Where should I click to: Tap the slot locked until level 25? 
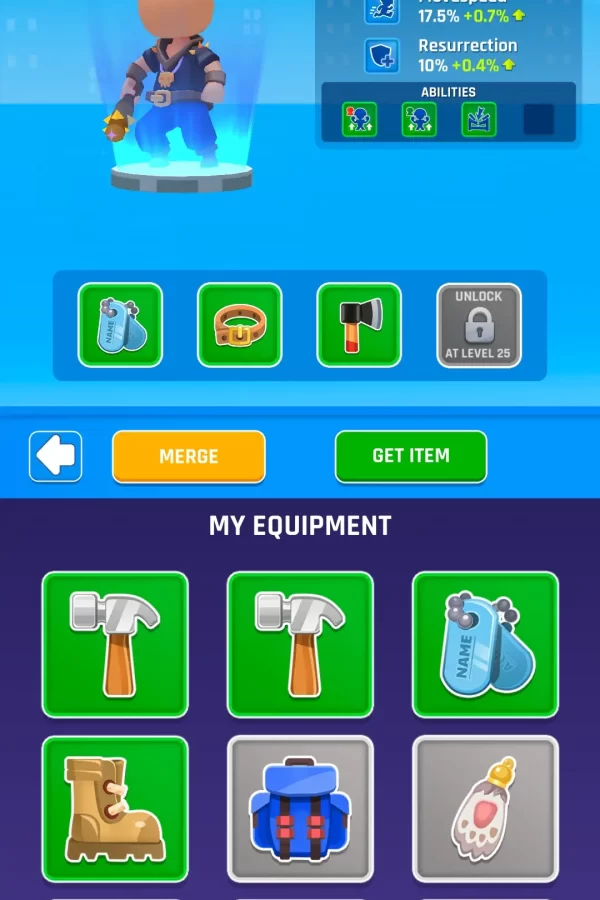479,325
